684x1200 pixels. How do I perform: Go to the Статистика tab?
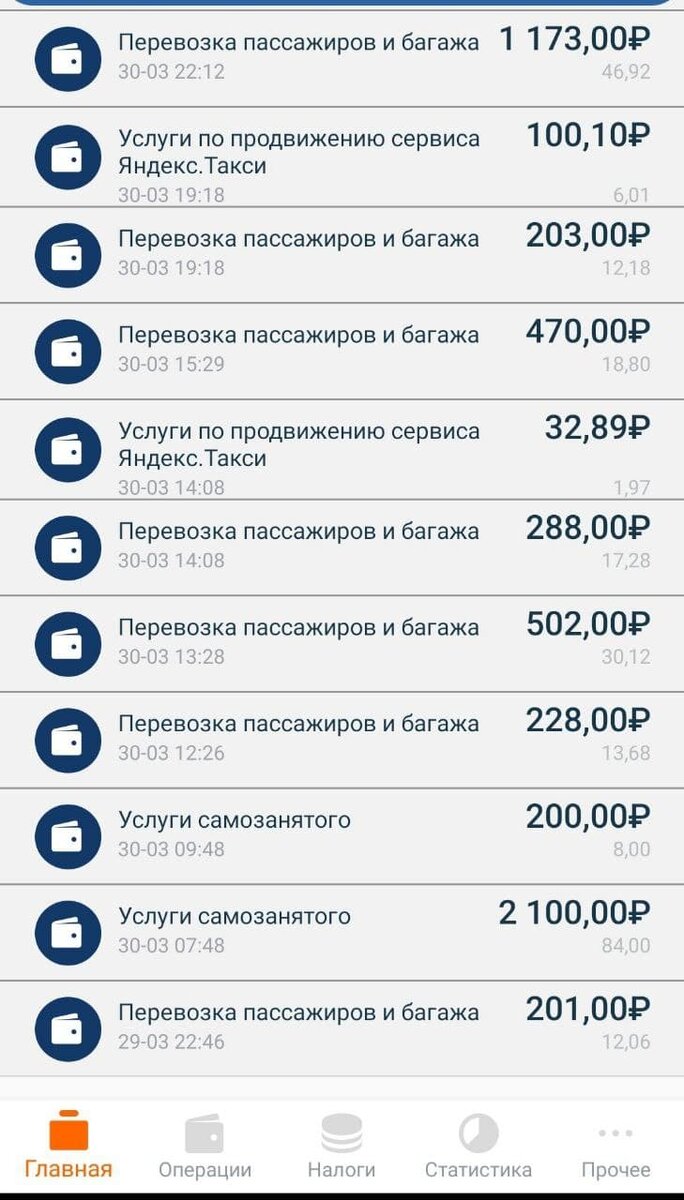pyautogui.click(x=478, y=1146)
